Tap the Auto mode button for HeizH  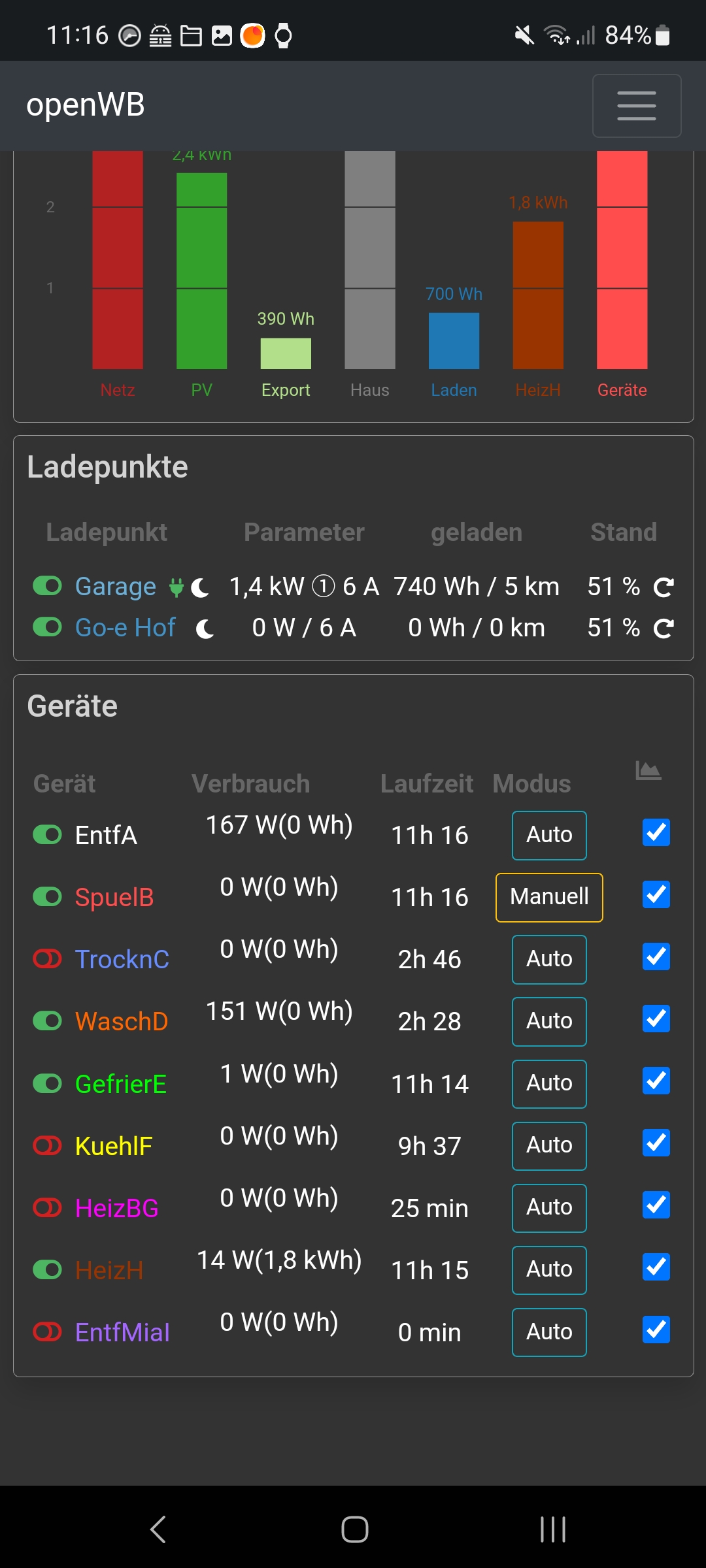pos(549,1269)
